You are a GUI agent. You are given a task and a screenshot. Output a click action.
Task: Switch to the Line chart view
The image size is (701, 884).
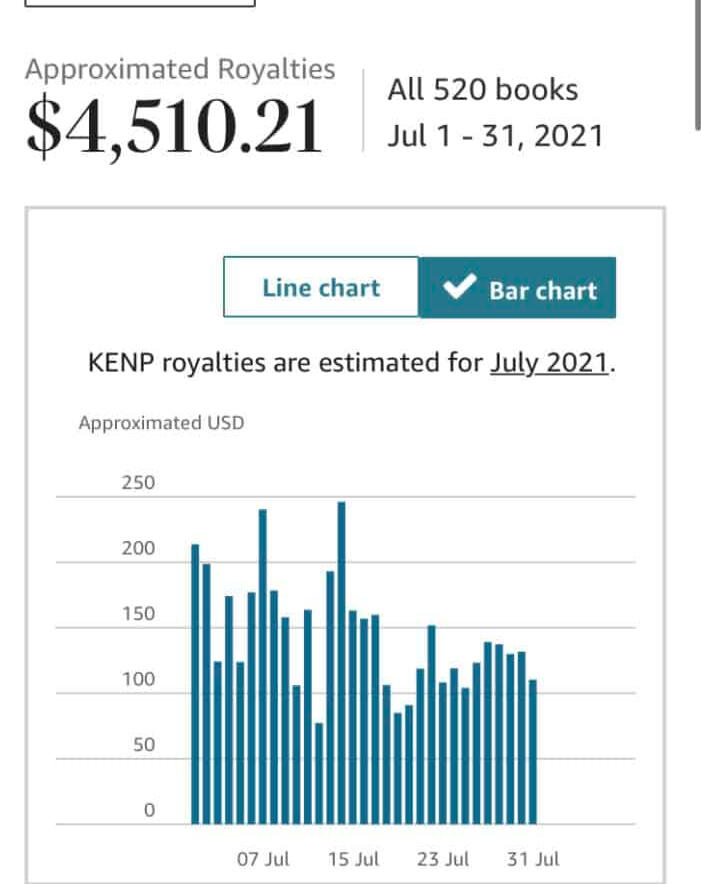coord(321,288)
